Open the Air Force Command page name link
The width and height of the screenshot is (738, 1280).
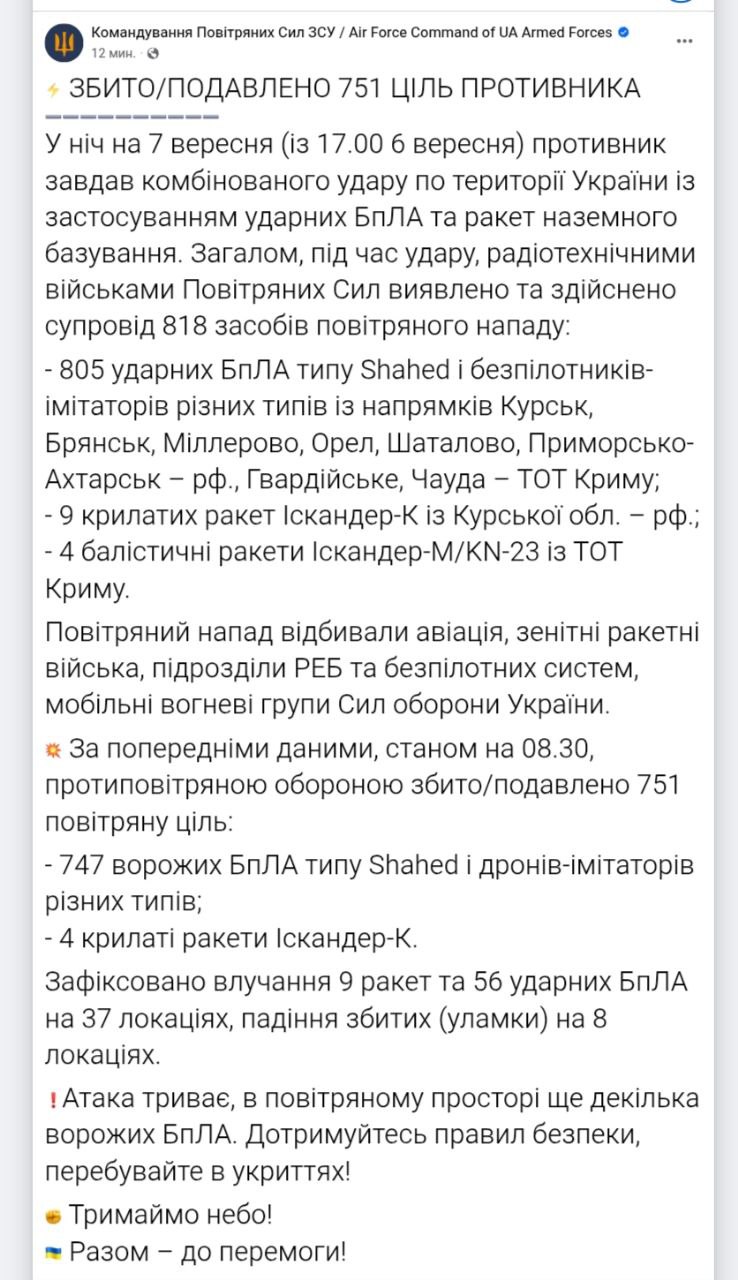(350, 32)
